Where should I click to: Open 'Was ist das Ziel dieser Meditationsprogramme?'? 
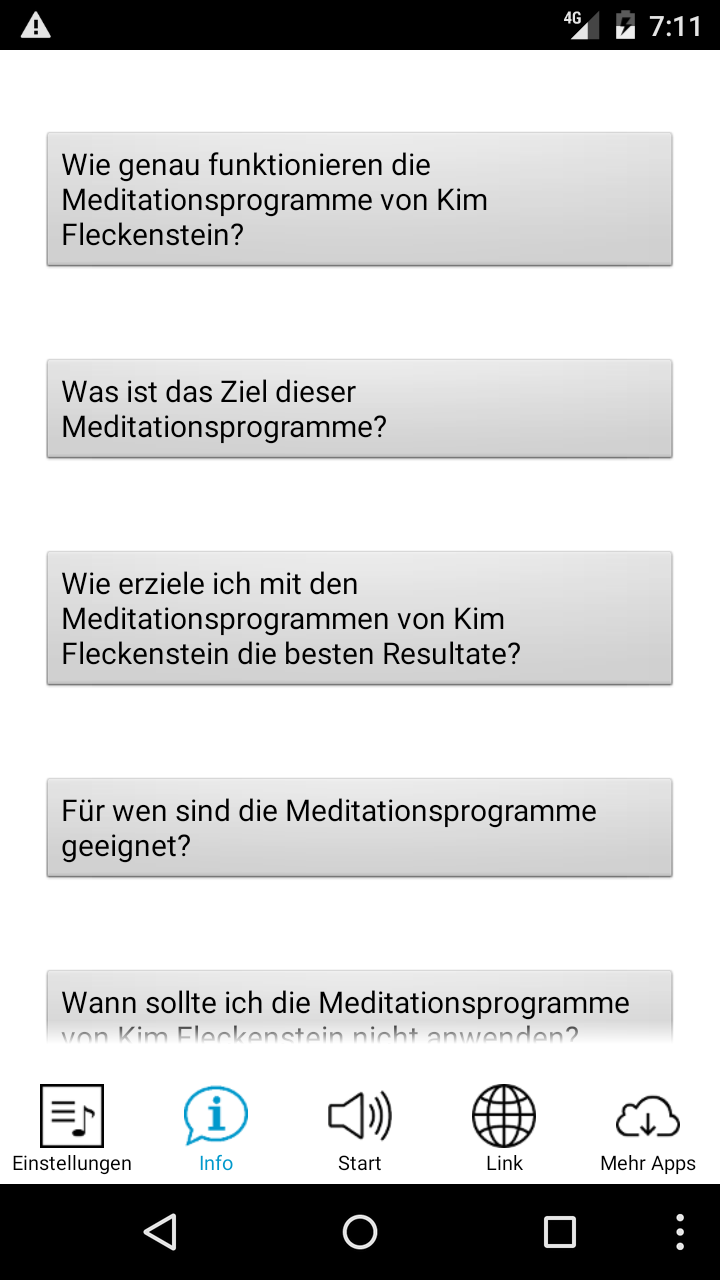click(x=359, y=409)
